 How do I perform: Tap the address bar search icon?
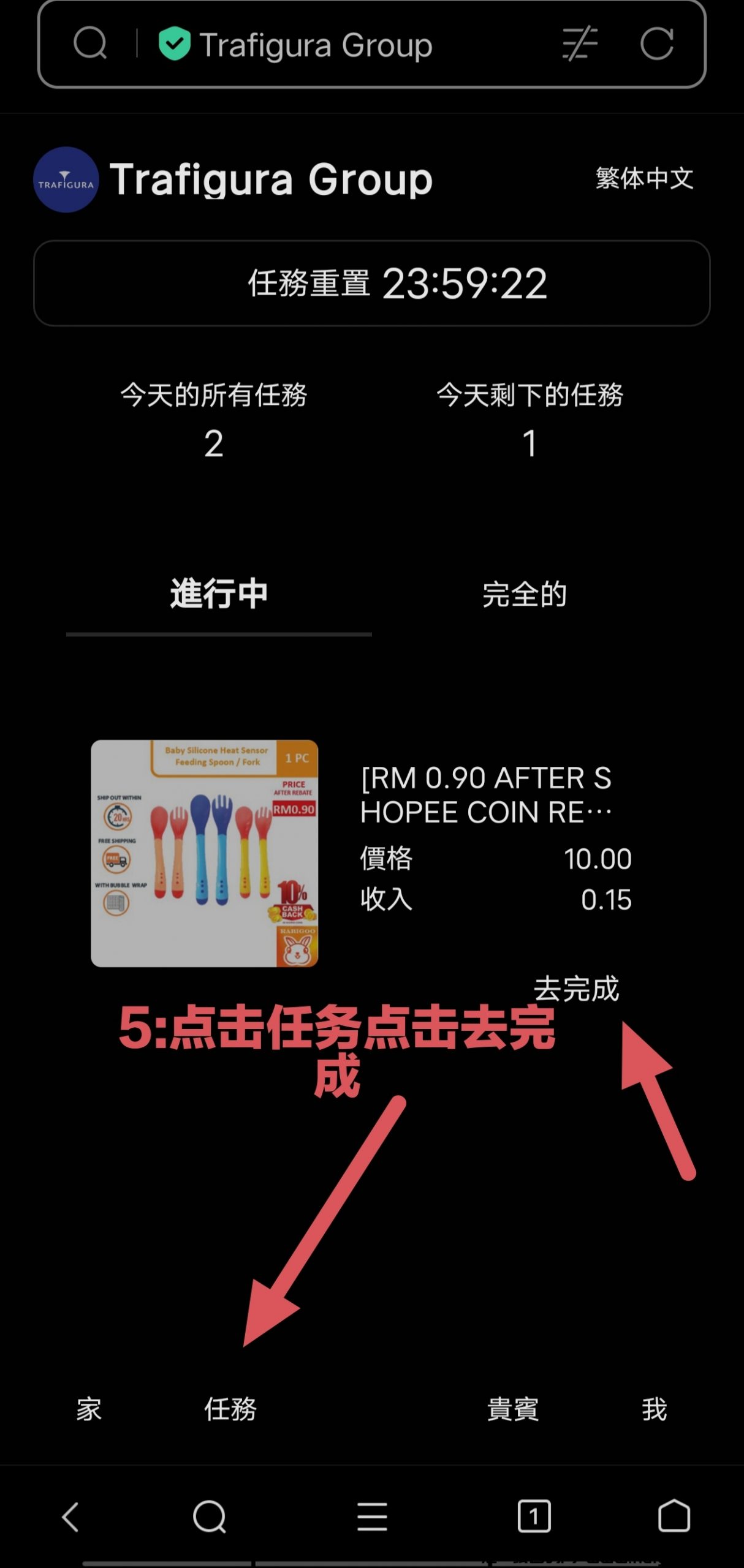point(90,44)
